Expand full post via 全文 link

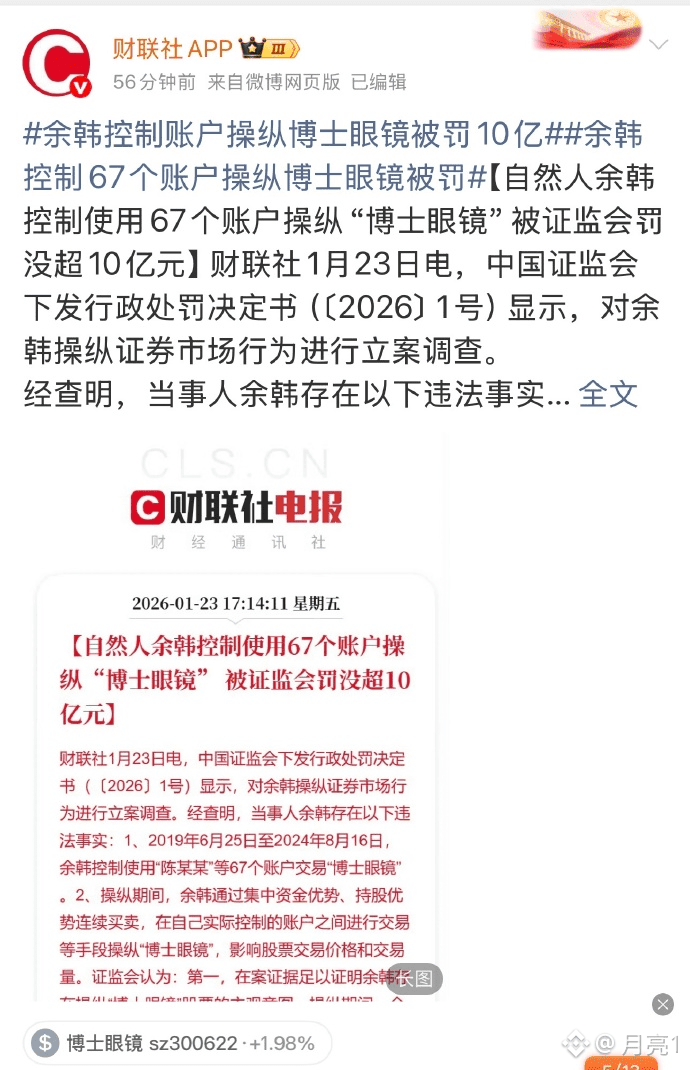tap(608, 394)
